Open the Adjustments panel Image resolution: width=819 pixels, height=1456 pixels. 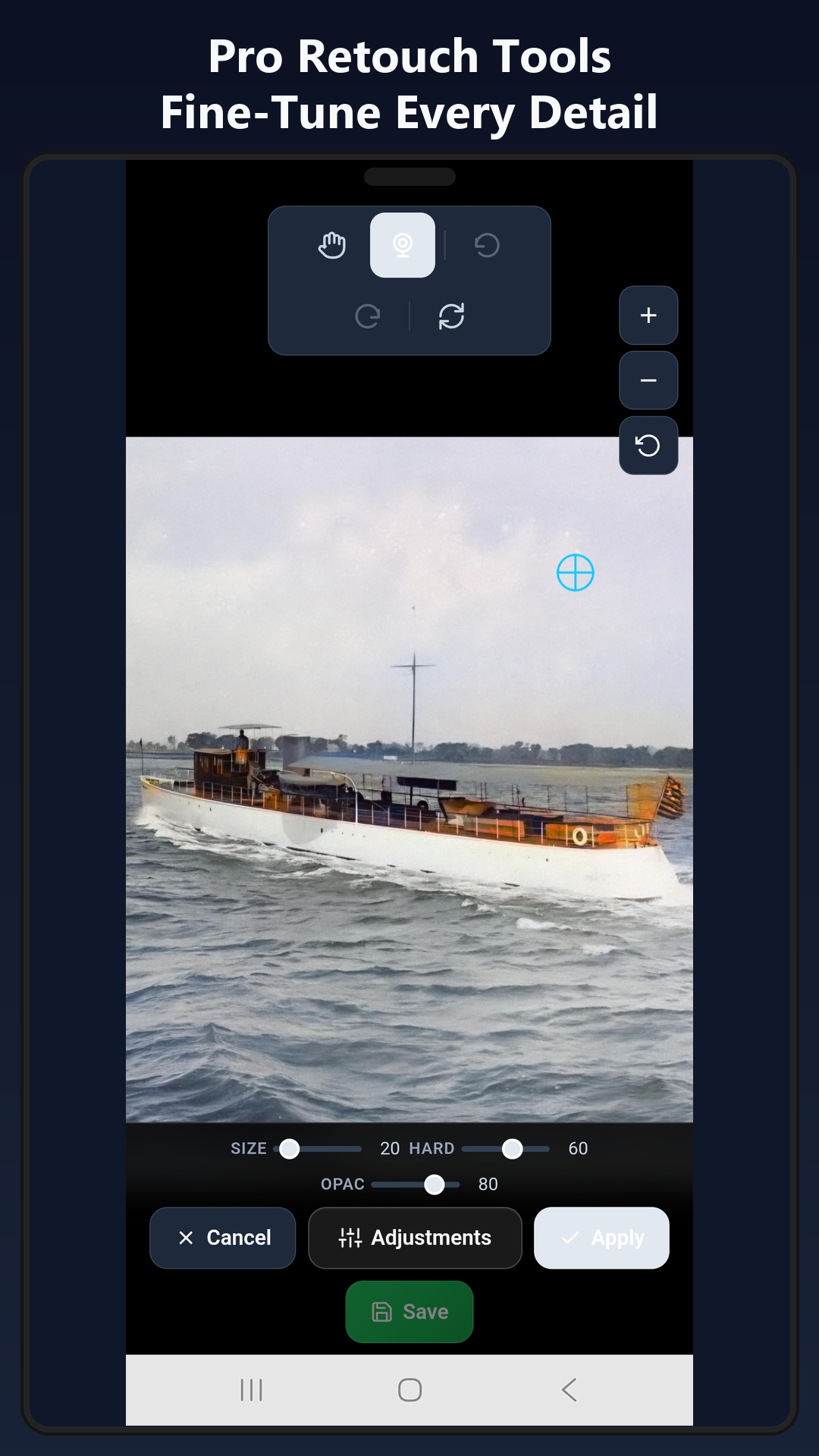[415, 1238]
